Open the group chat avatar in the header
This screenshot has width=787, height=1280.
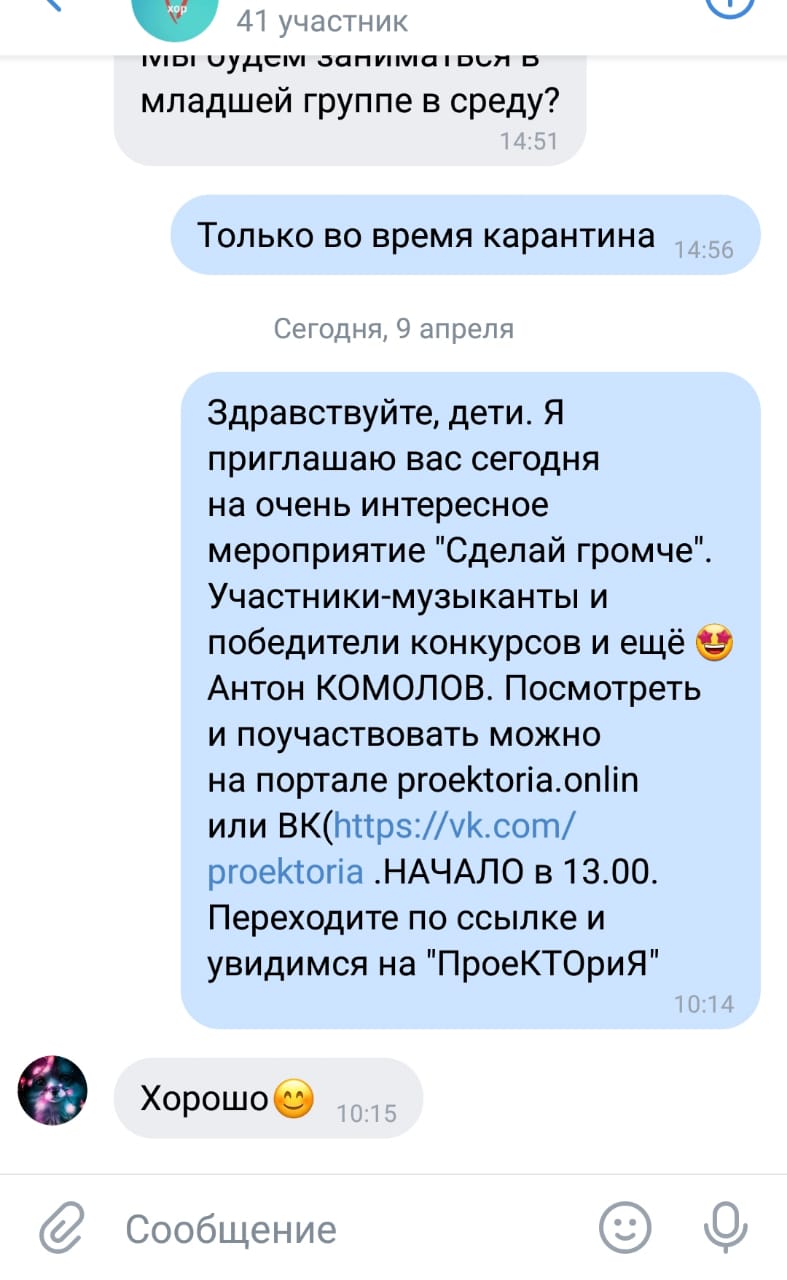coord(174,12)
